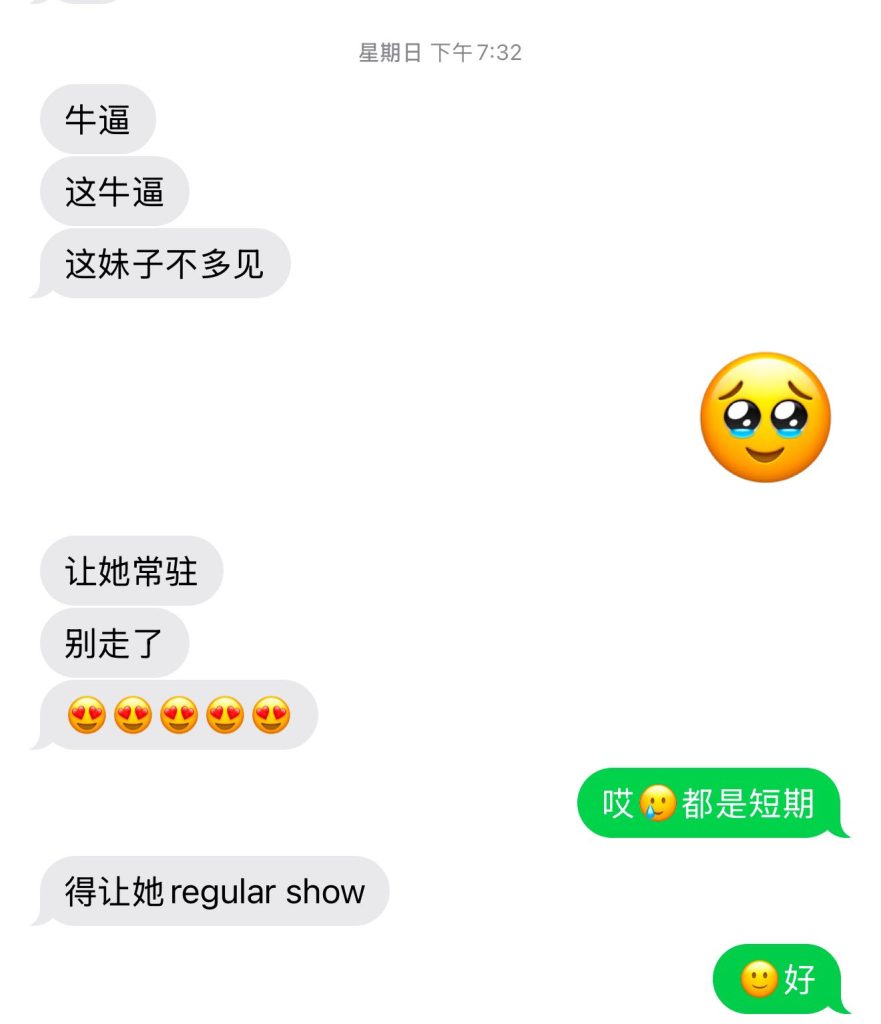The image size is (881, 1024).
Task: Select the 这妹子不多见 message
Action: pos(161,262)
